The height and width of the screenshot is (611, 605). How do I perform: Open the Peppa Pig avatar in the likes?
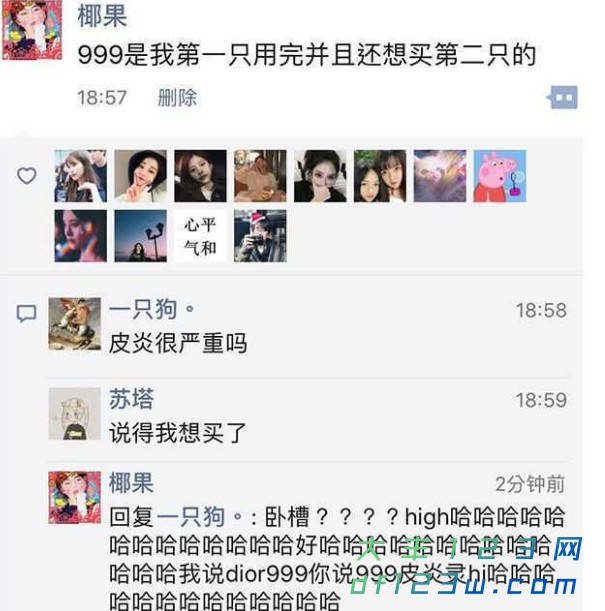(x=499, y=177)
